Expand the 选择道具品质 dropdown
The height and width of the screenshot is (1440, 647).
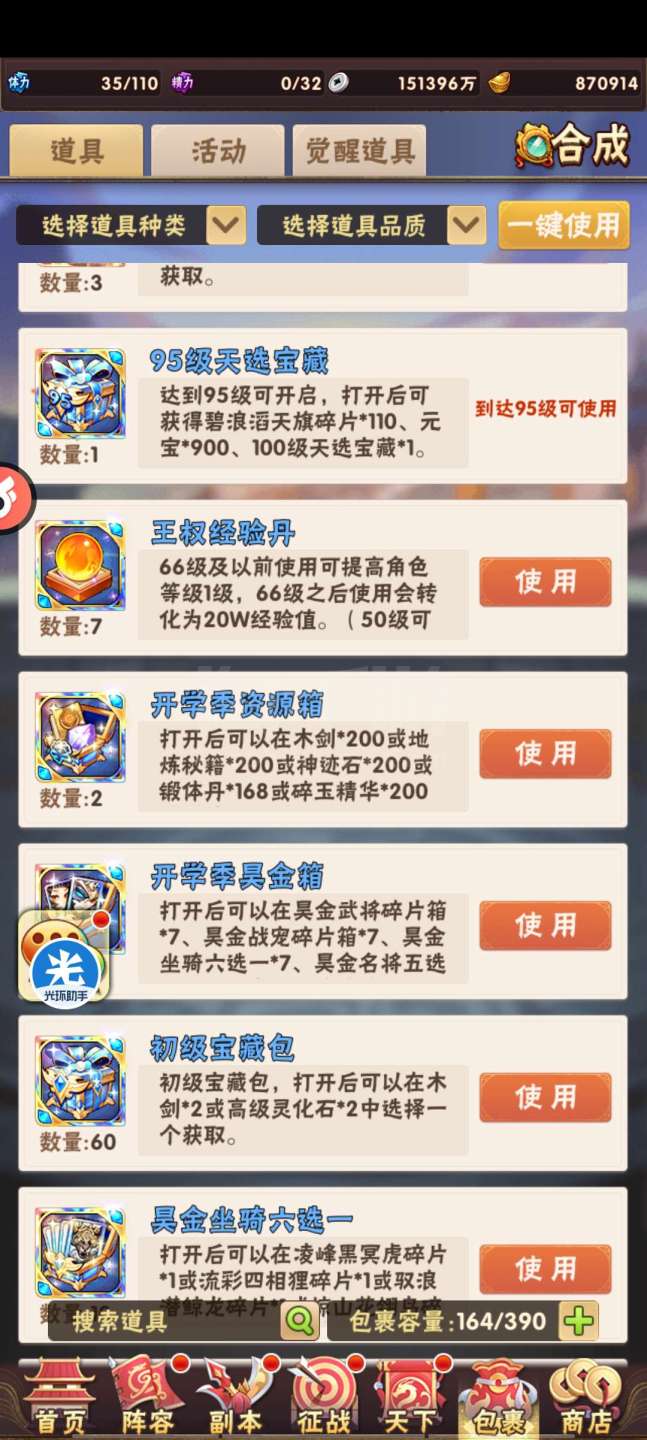point(371,225)
